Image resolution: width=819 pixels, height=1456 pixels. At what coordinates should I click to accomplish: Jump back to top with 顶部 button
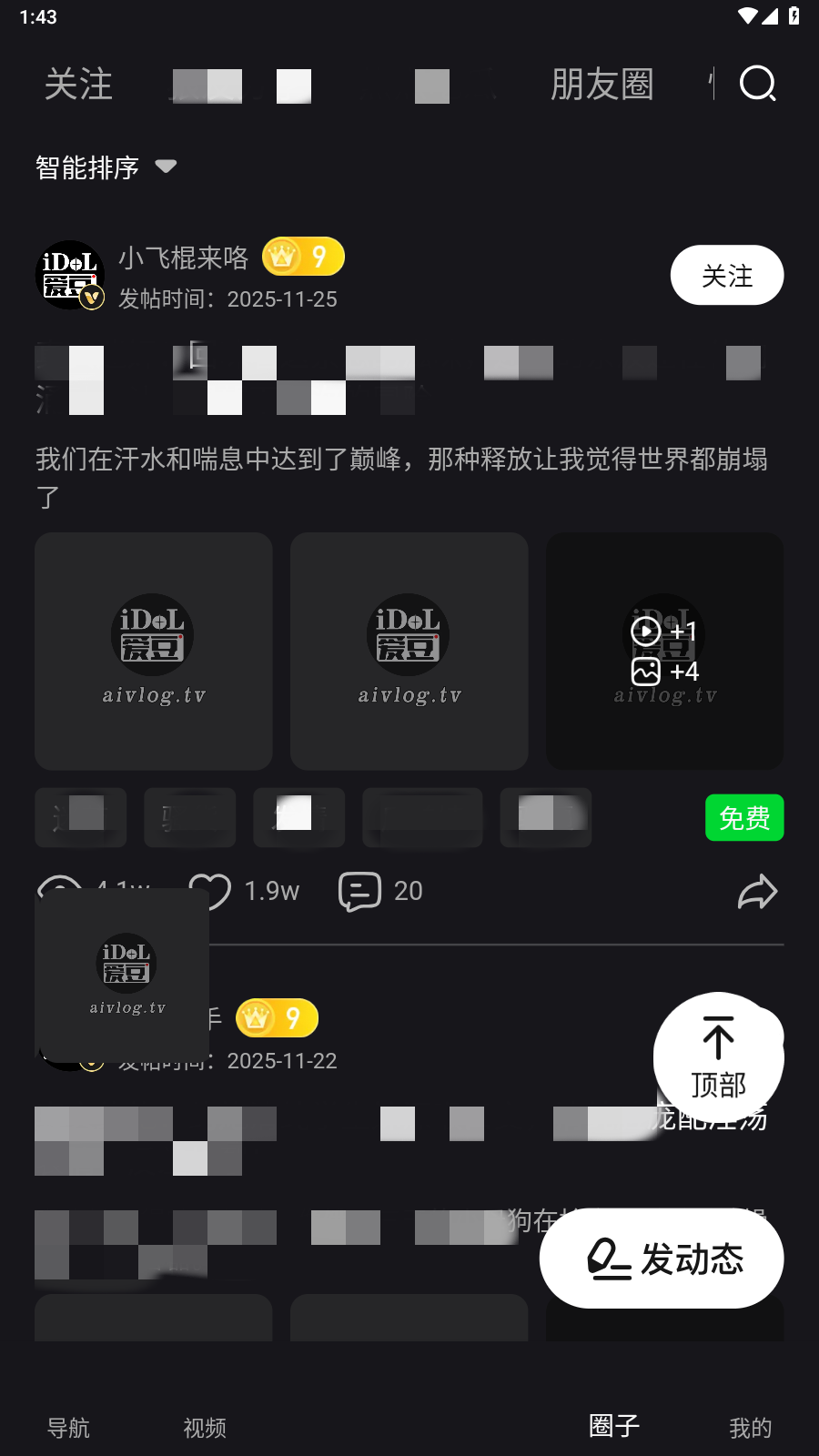(x=718, y=1057)
